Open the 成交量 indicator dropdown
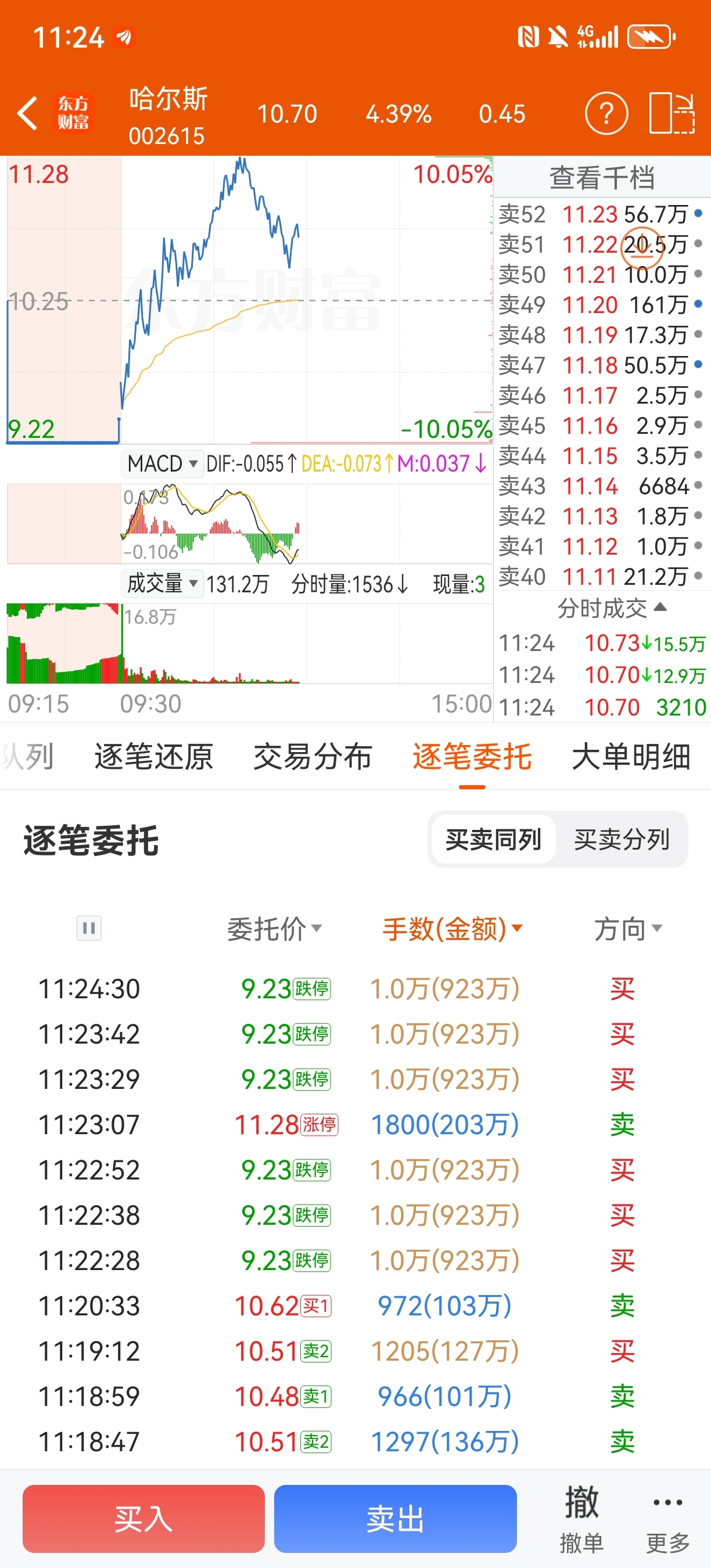The height and width of the screenshot is (1568, 711). click(x=162, y=584)
